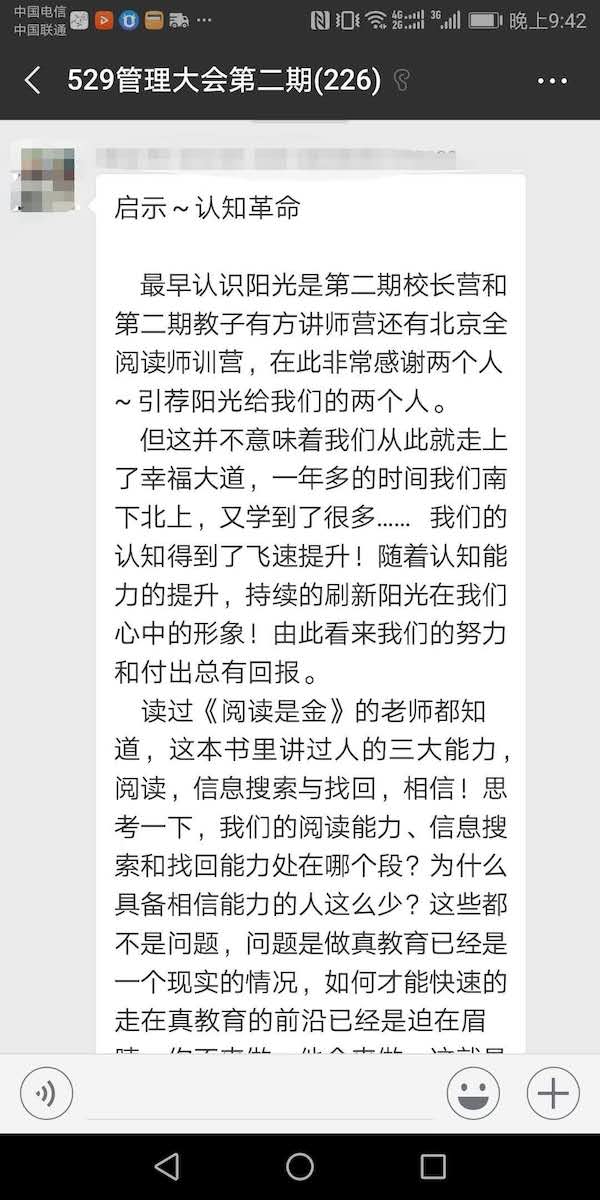Go back from the 529管理大会第二期 chat
This screenshot has height=1200, width=600.
33,81
